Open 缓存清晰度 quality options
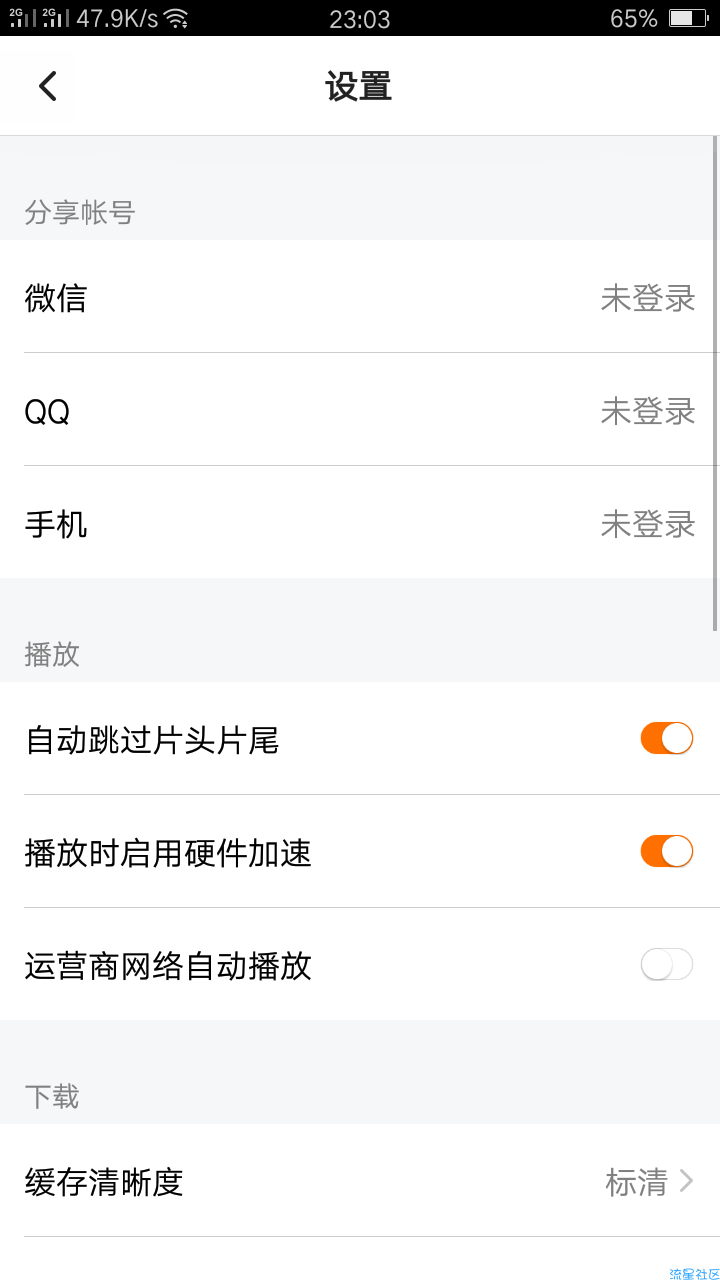The width and height of the screenshot is (720, 1280). [360, 1181]
